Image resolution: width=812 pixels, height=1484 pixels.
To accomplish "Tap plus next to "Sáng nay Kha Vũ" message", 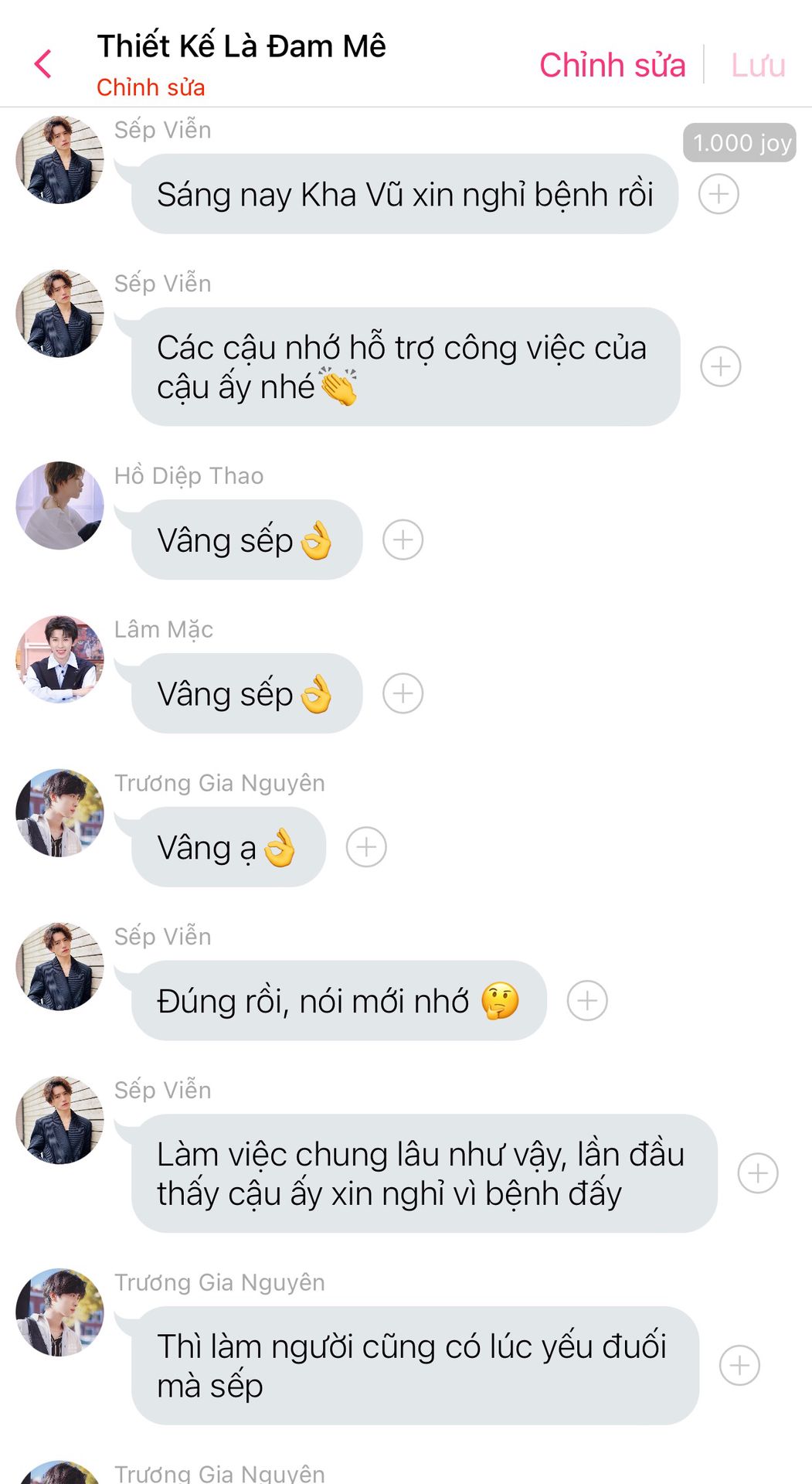I will click(719, 194).
